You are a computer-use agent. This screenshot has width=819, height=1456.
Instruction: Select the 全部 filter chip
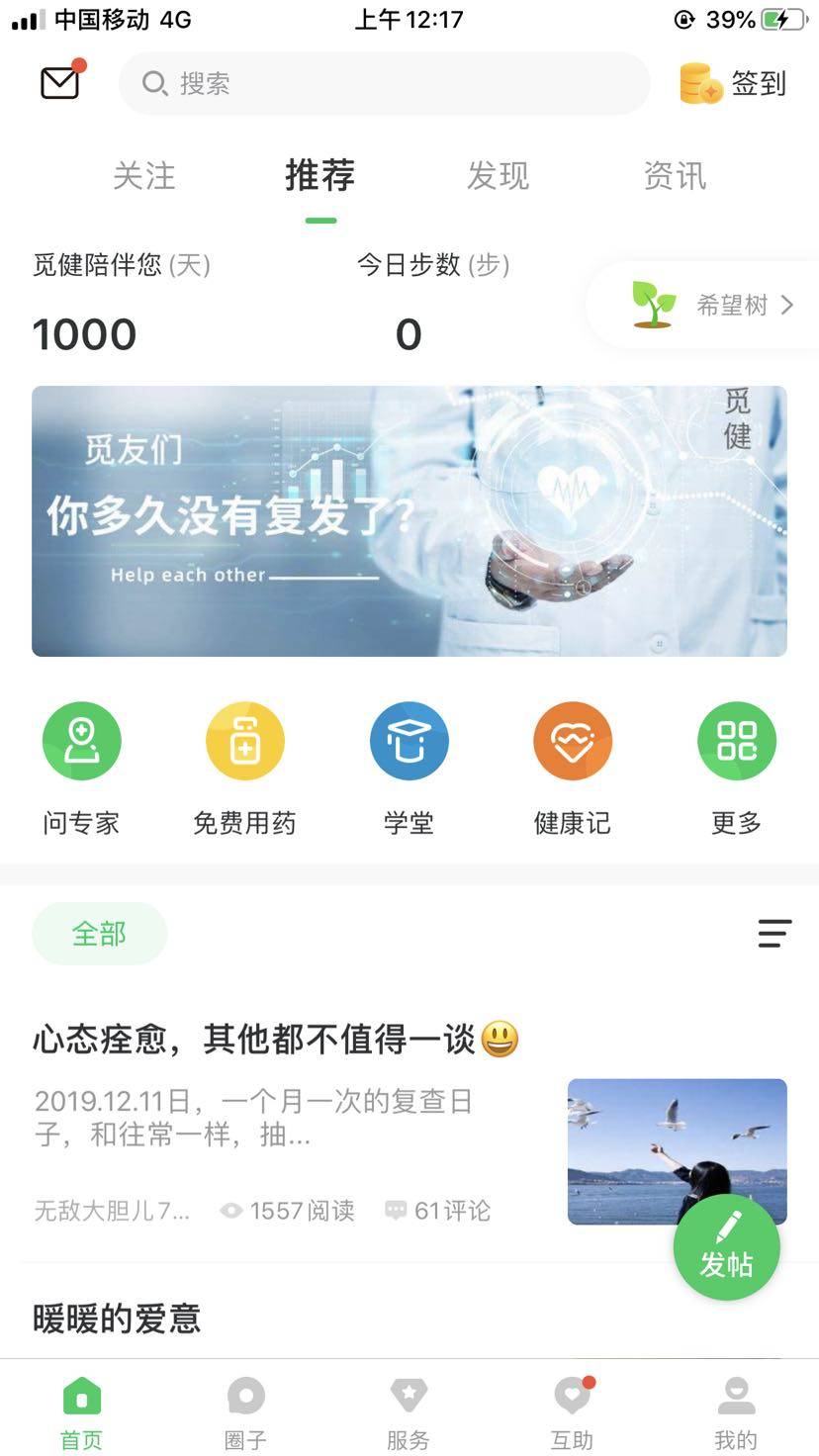click(99, 934)
